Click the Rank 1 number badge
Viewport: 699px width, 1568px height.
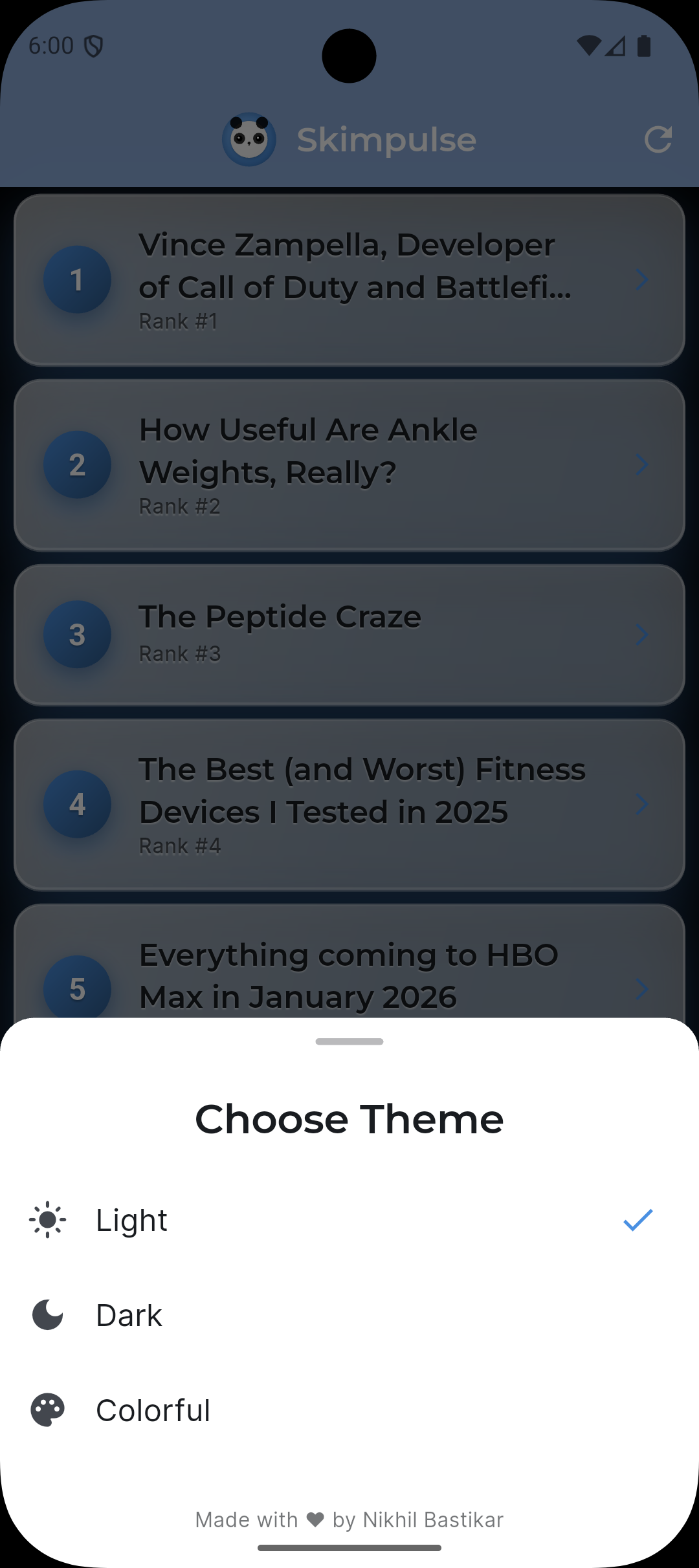coord(77,279)
